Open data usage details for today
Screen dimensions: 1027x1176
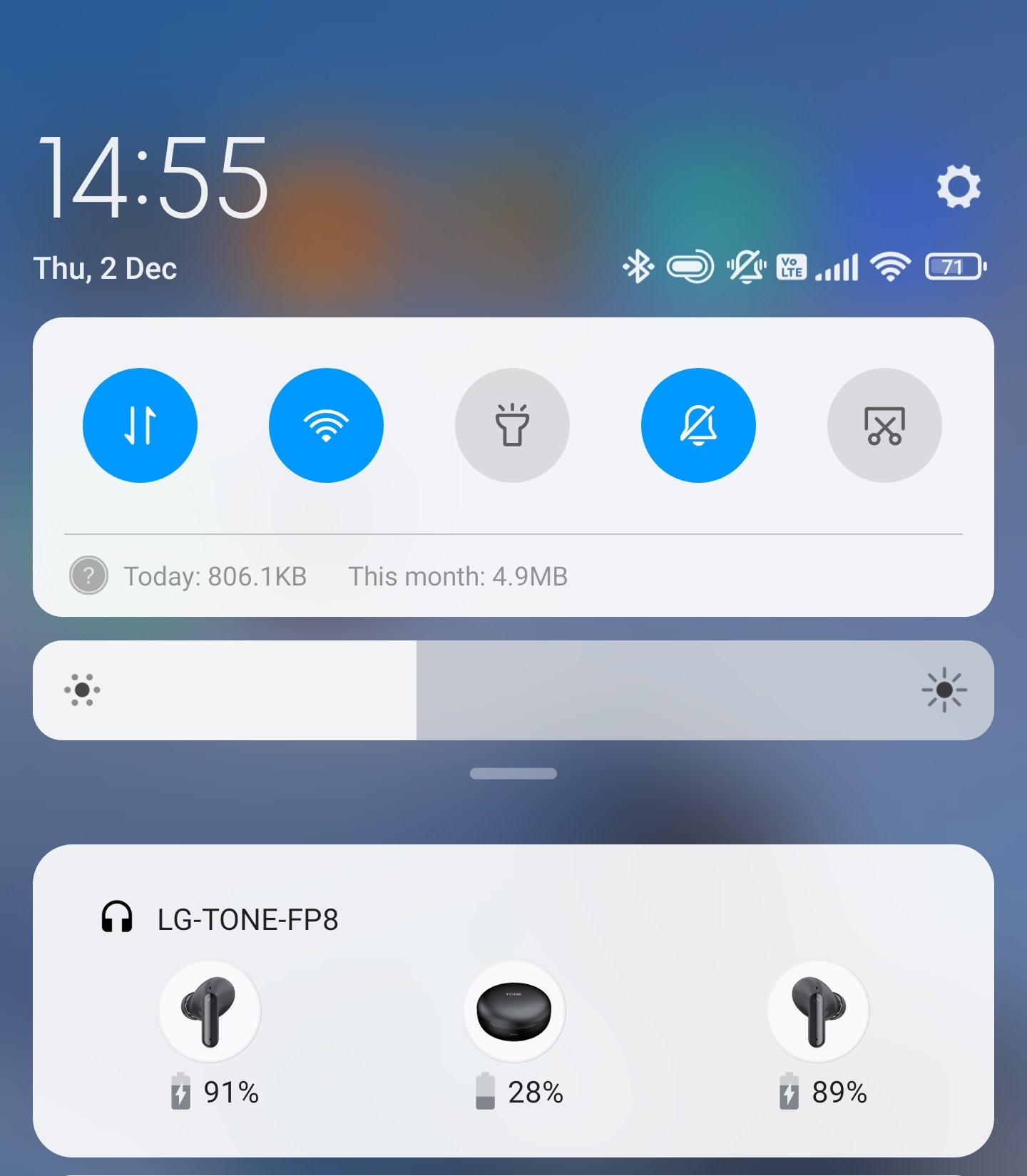tap(215, 576)
